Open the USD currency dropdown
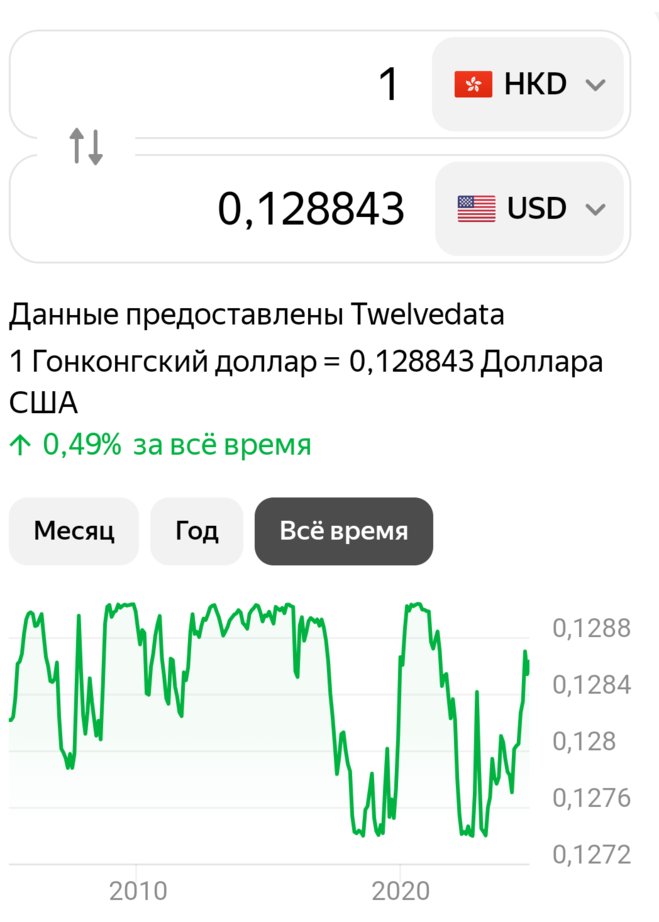Viewport: 659px width, 922px height. pyautogui.click(x=530, y=209)
